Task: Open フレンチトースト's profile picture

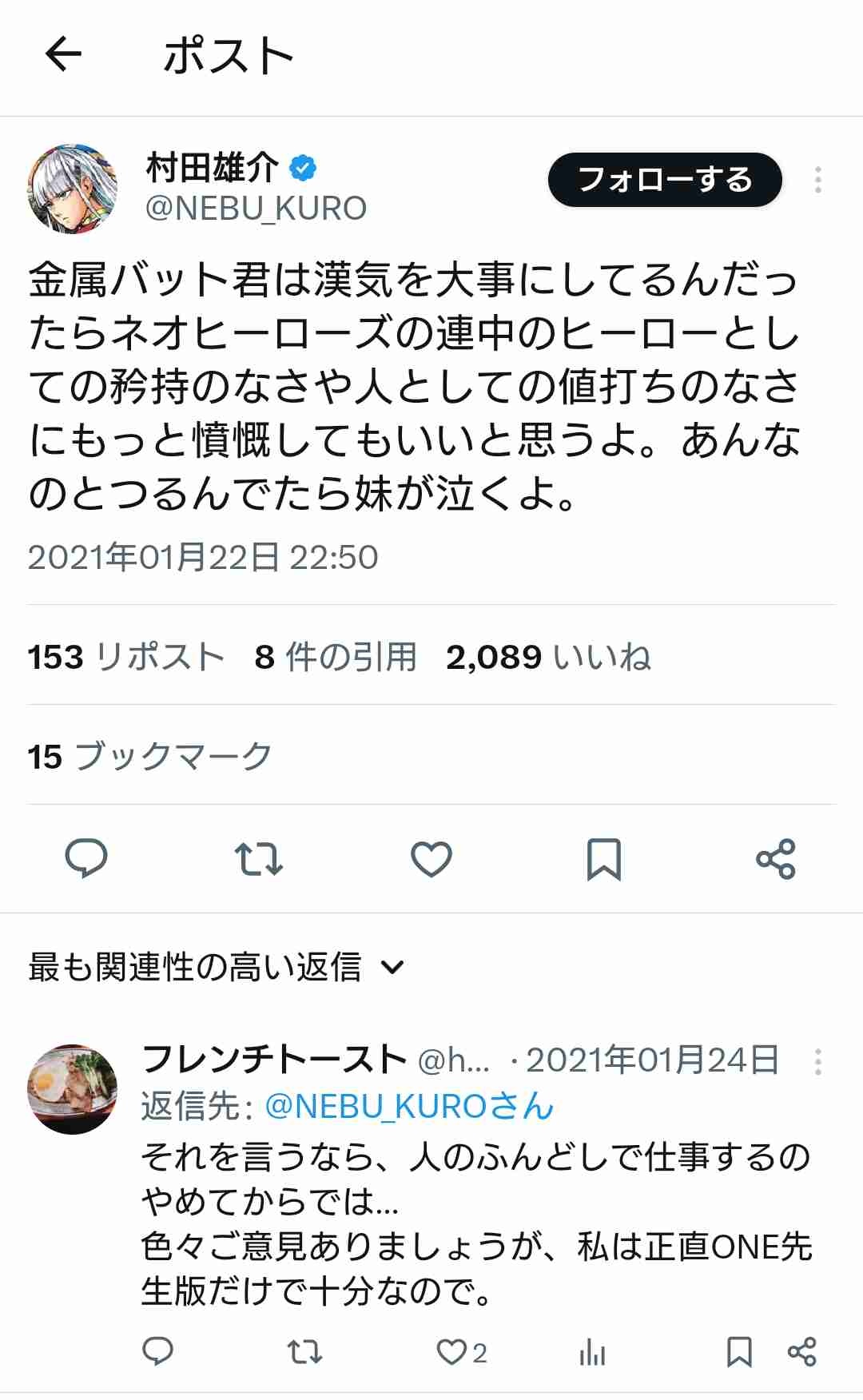Action: (x=73, y=1088)
